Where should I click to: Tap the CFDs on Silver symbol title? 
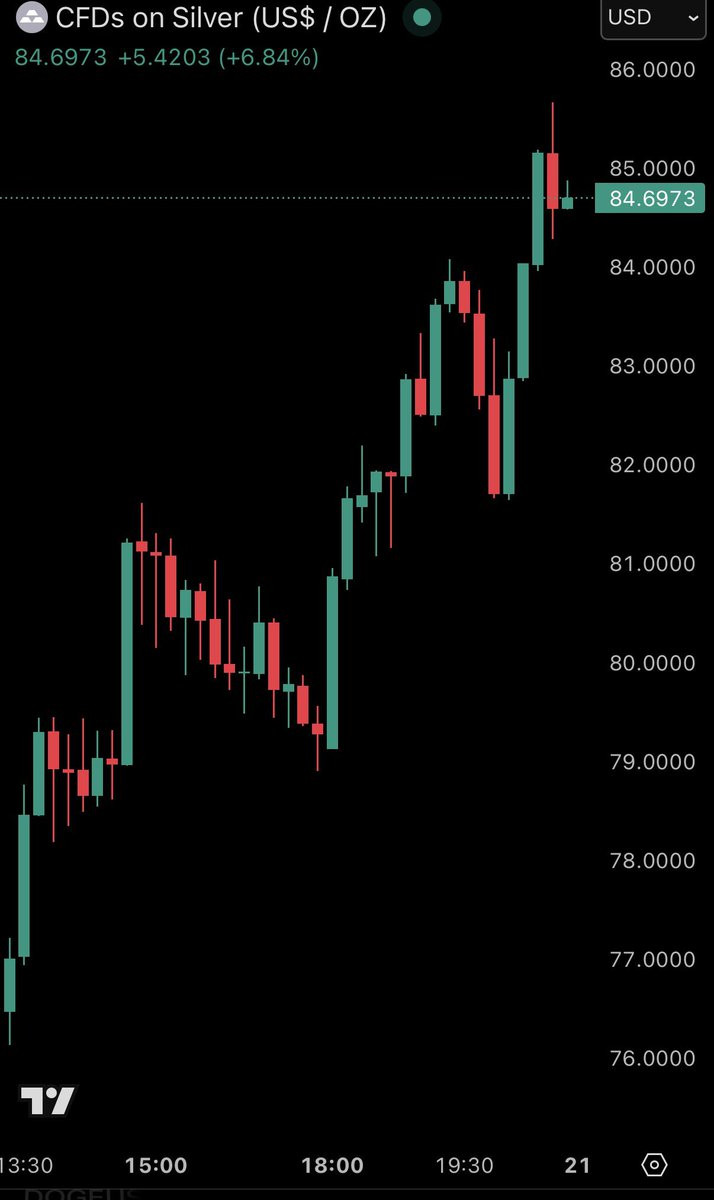click(221, 17)
